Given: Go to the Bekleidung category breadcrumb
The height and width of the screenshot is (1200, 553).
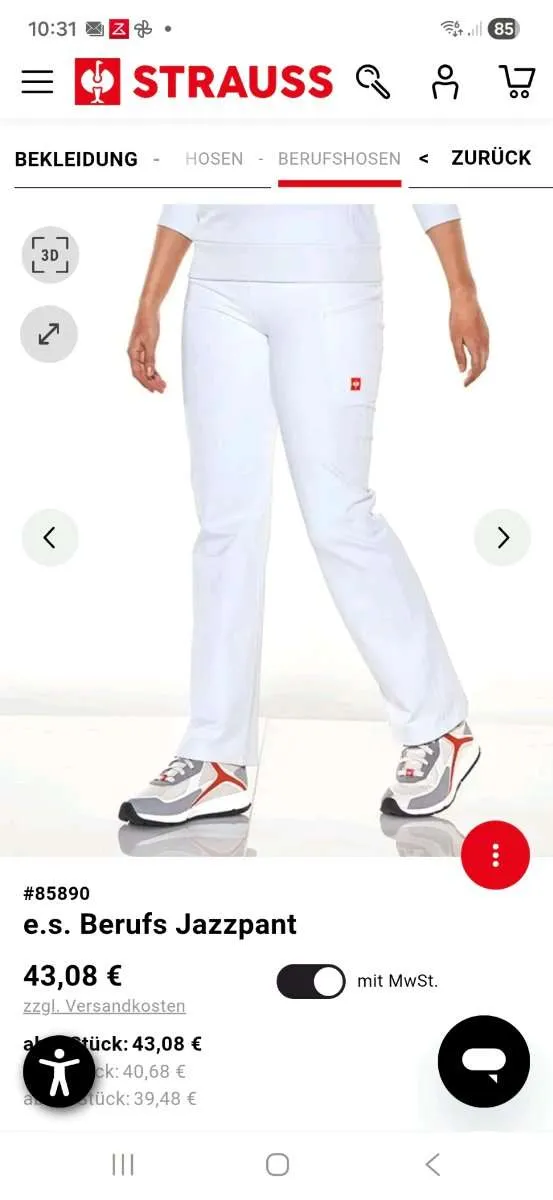Looking at the screenshot, I should click(76, 159).
